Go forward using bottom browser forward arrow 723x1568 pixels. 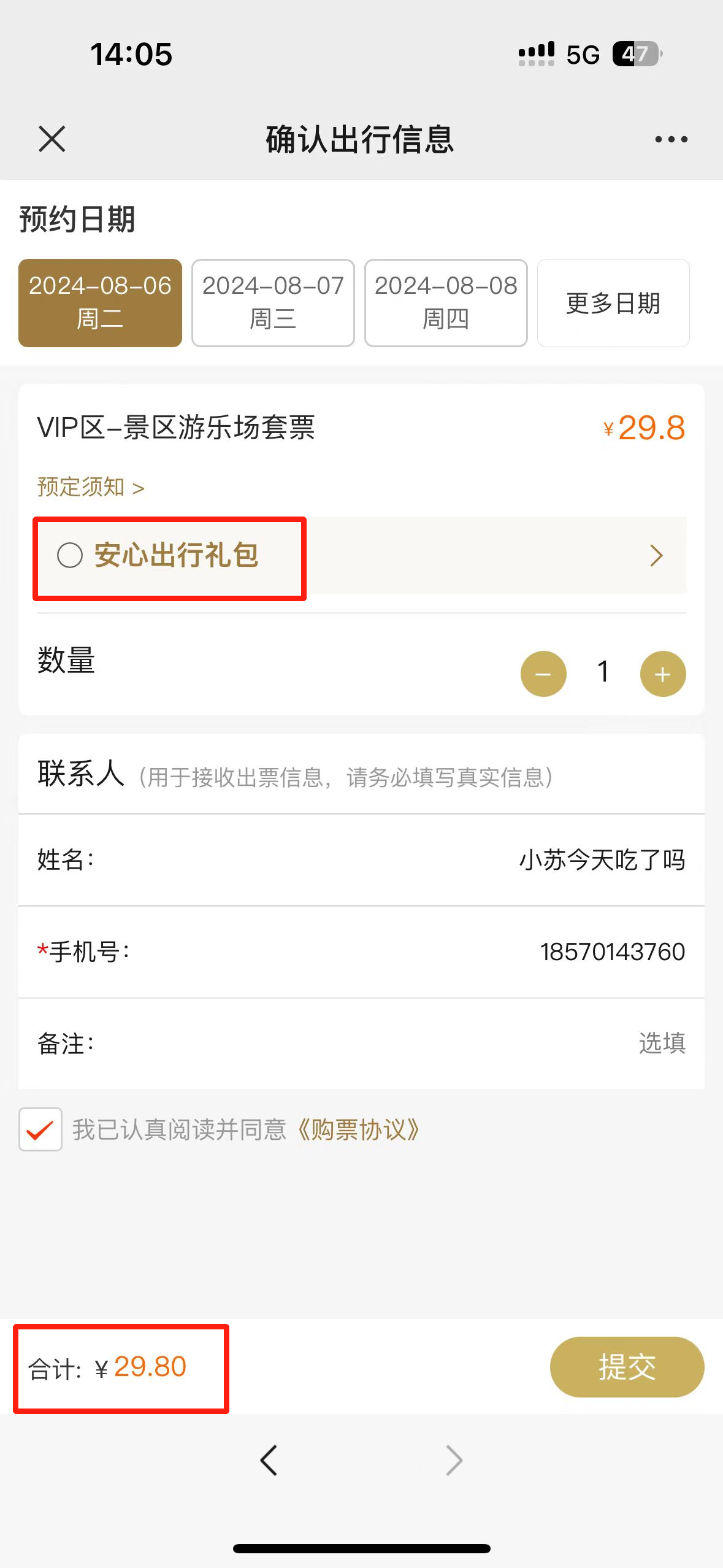(454, 1460)
